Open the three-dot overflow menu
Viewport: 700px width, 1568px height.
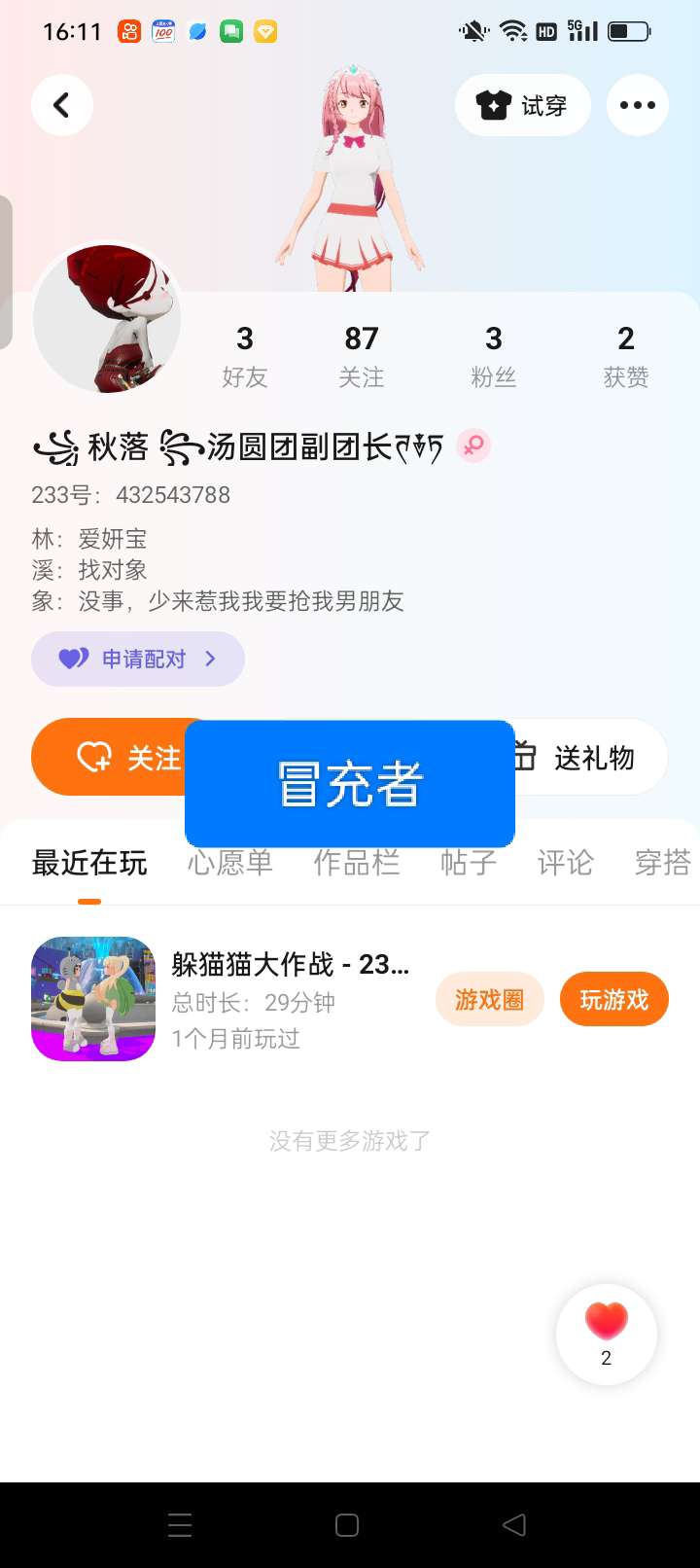637,105
